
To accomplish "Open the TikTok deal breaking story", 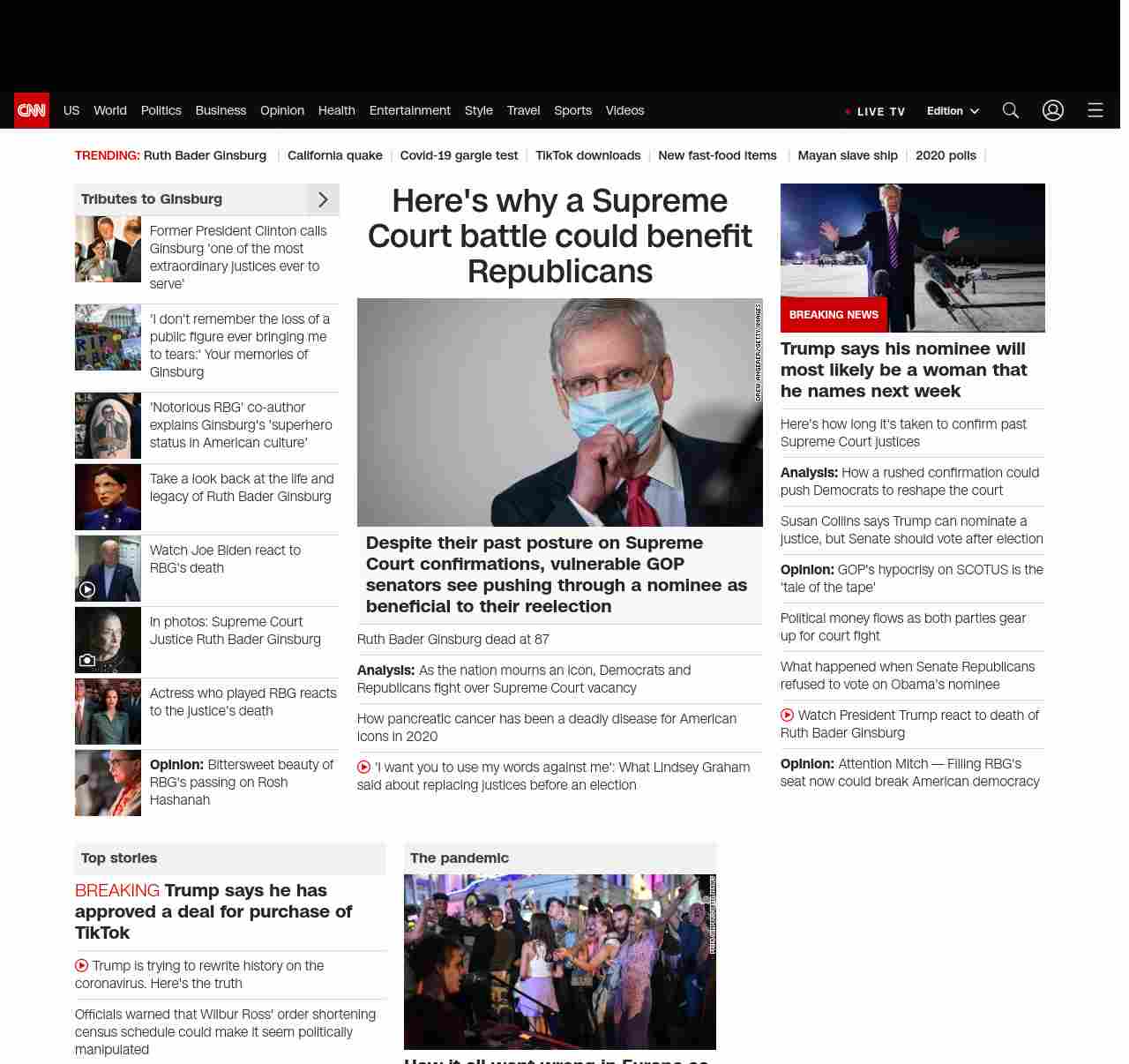I will pos(213,911).
